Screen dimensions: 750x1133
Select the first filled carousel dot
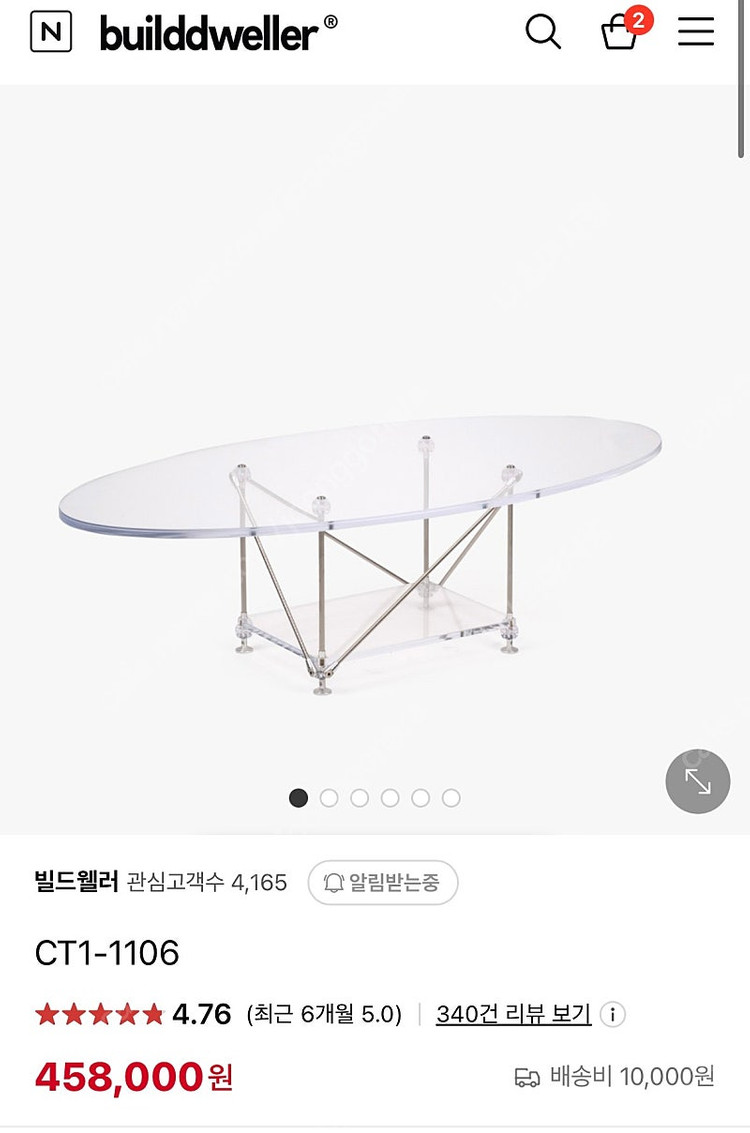297,798
